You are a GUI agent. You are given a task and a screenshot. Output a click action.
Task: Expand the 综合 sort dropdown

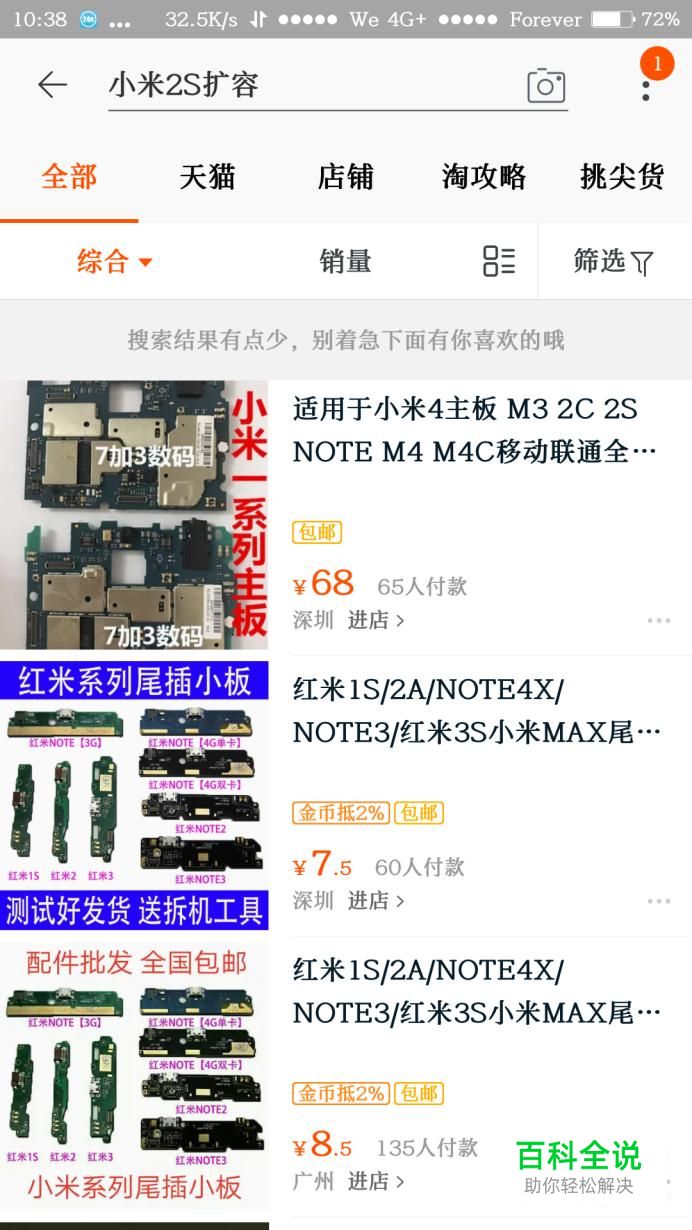pyautogui.click(x=114, y=262)
